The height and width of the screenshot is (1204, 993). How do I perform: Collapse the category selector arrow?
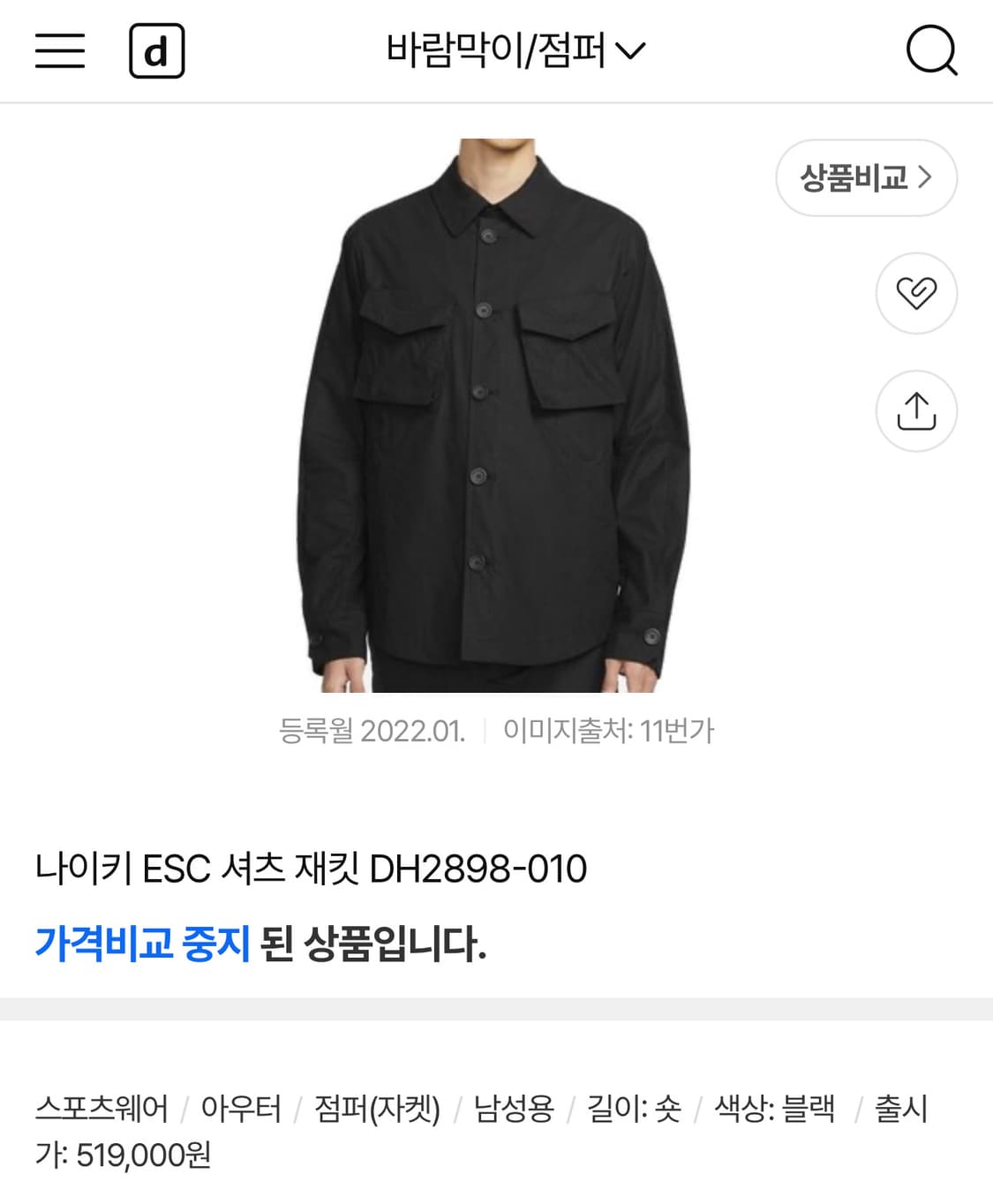click(630, 50)
